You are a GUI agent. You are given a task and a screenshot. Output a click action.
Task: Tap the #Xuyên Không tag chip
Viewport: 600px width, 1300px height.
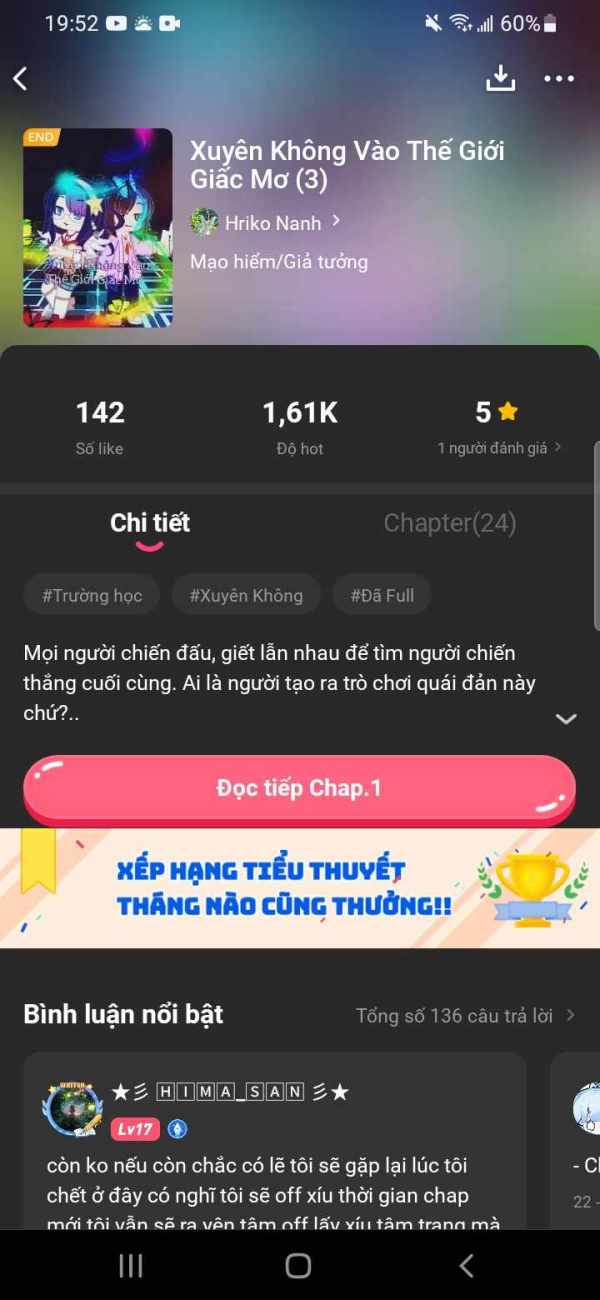pyautogui.click(x=246, y=595)
